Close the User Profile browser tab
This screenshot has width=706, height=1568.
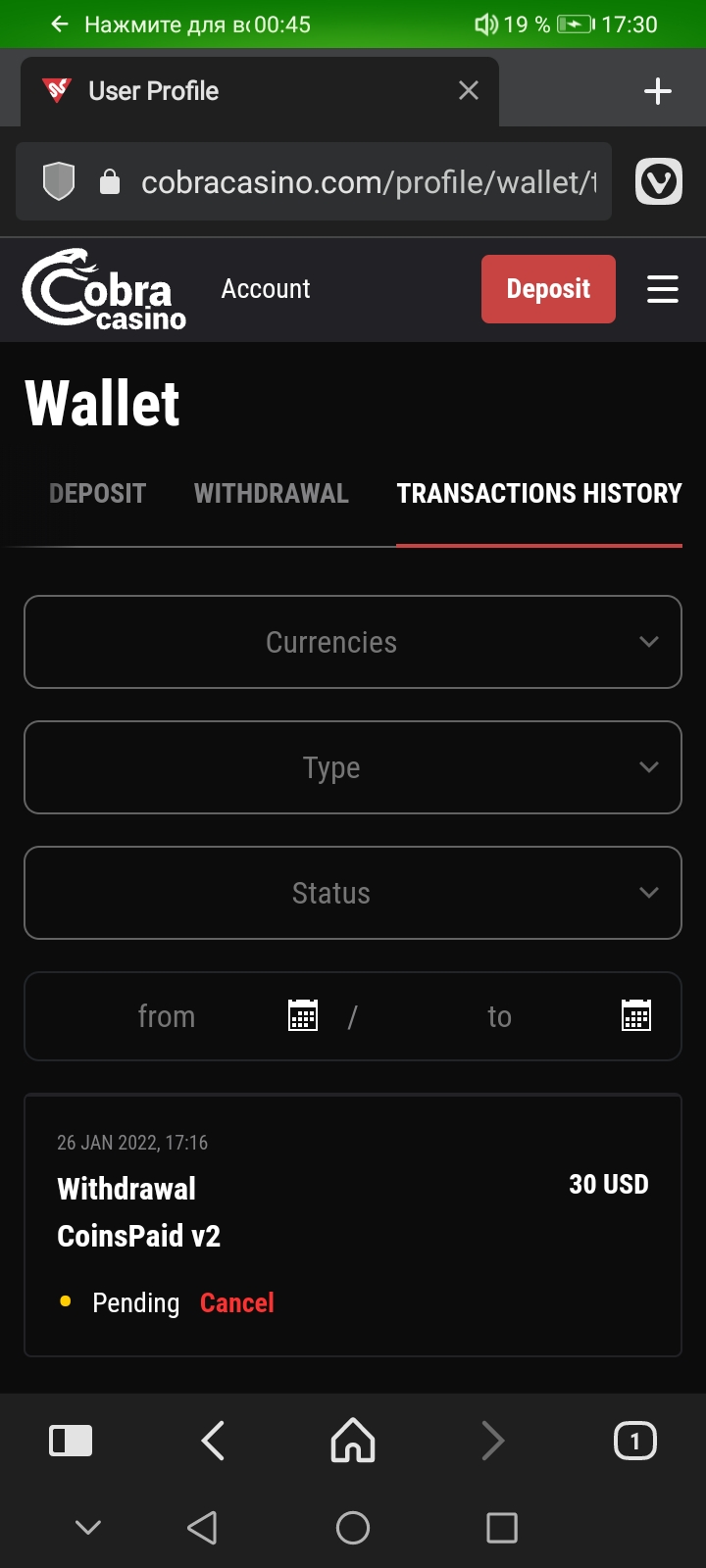(x=469, y=91)
